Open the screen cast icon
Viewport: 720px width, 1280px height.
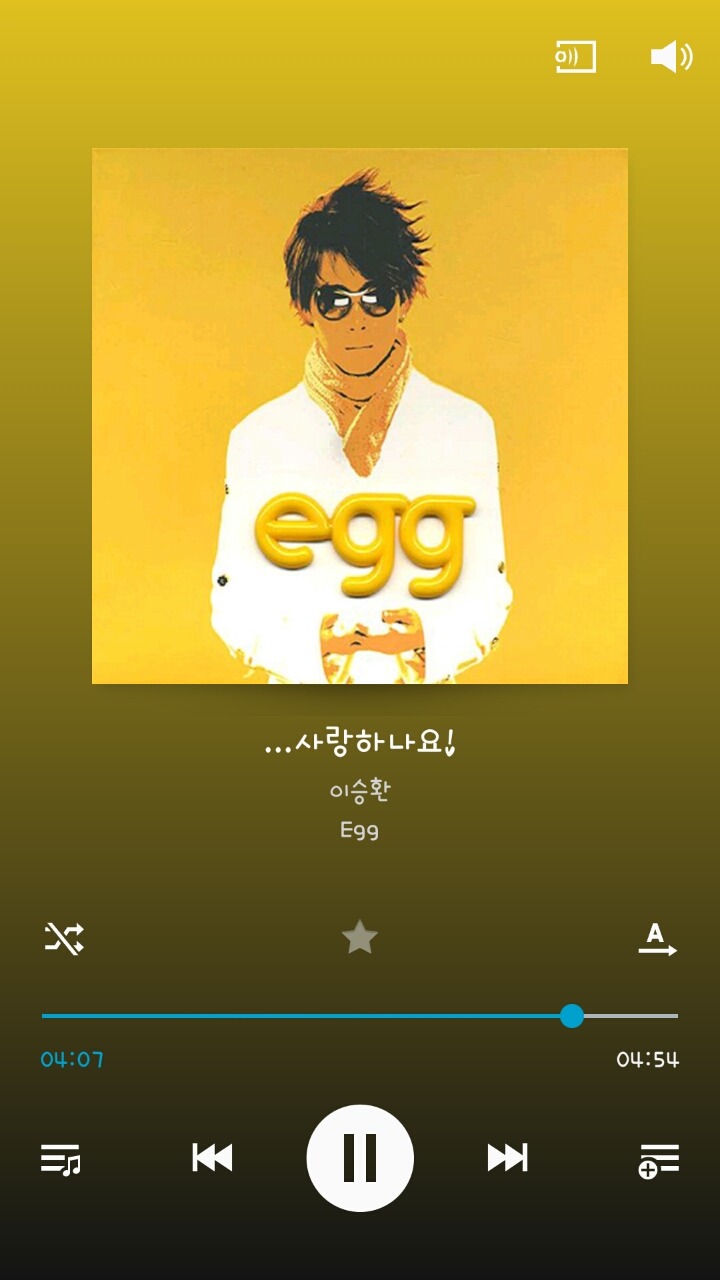576,57
